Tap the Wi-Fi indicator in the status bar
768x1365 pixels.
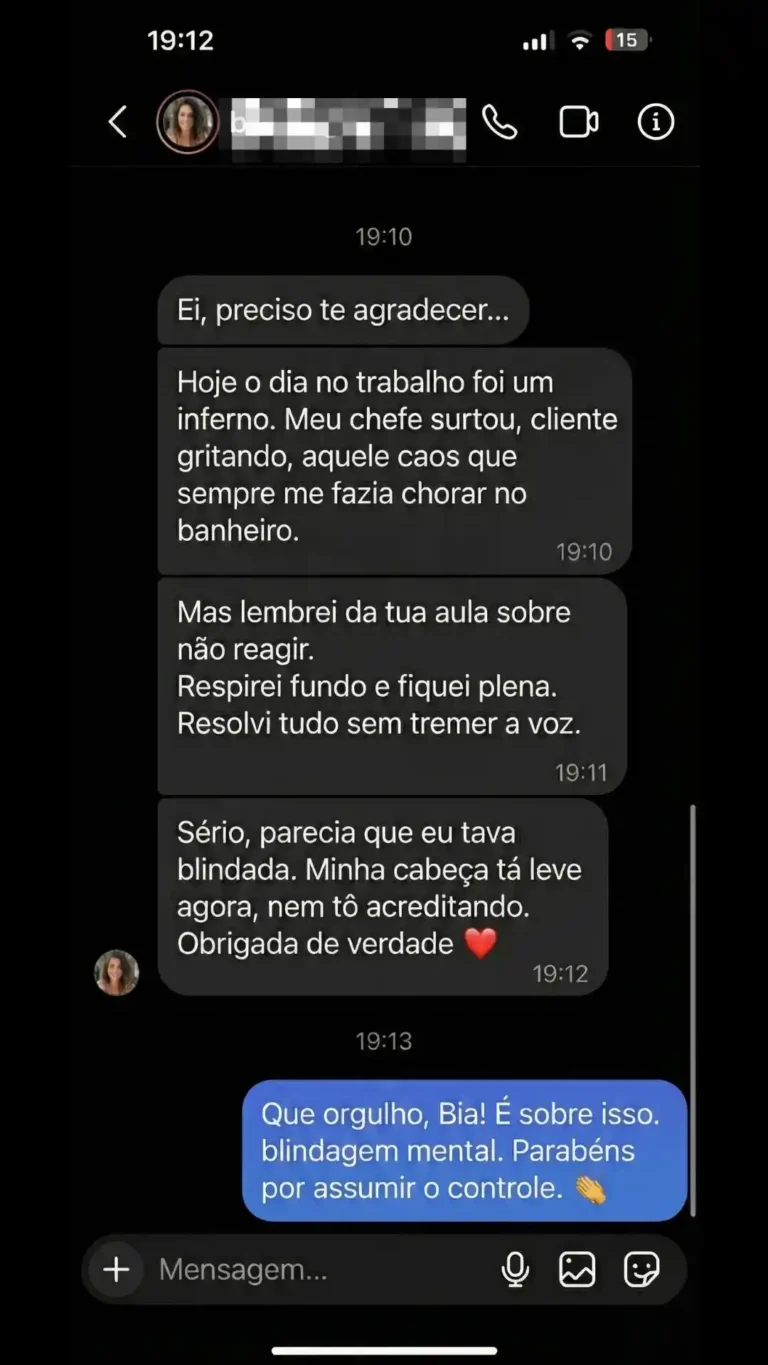(x=578, y=40)
